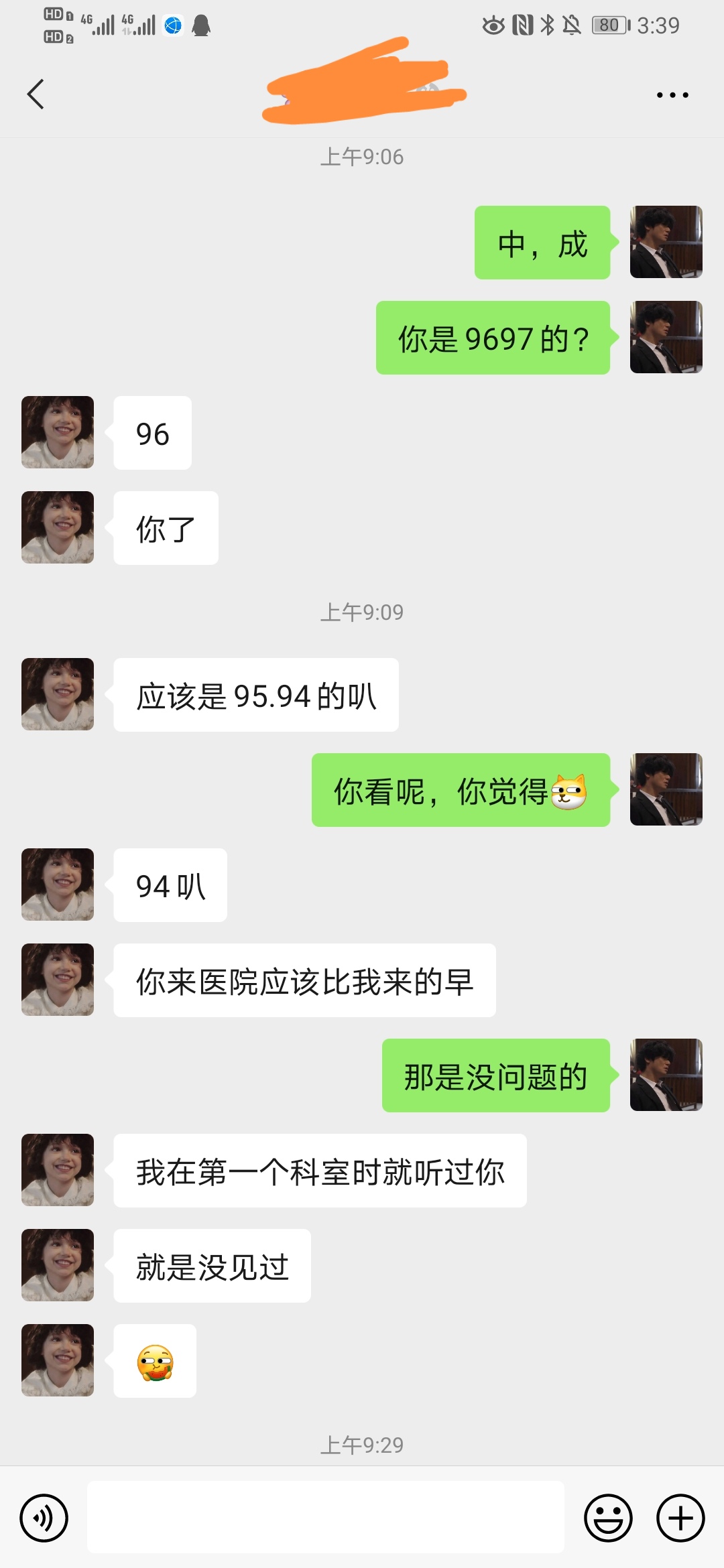Open the contact's avatar beside message 96
The width and height of the screenshot is (724, 1568).
coord(58,432)
